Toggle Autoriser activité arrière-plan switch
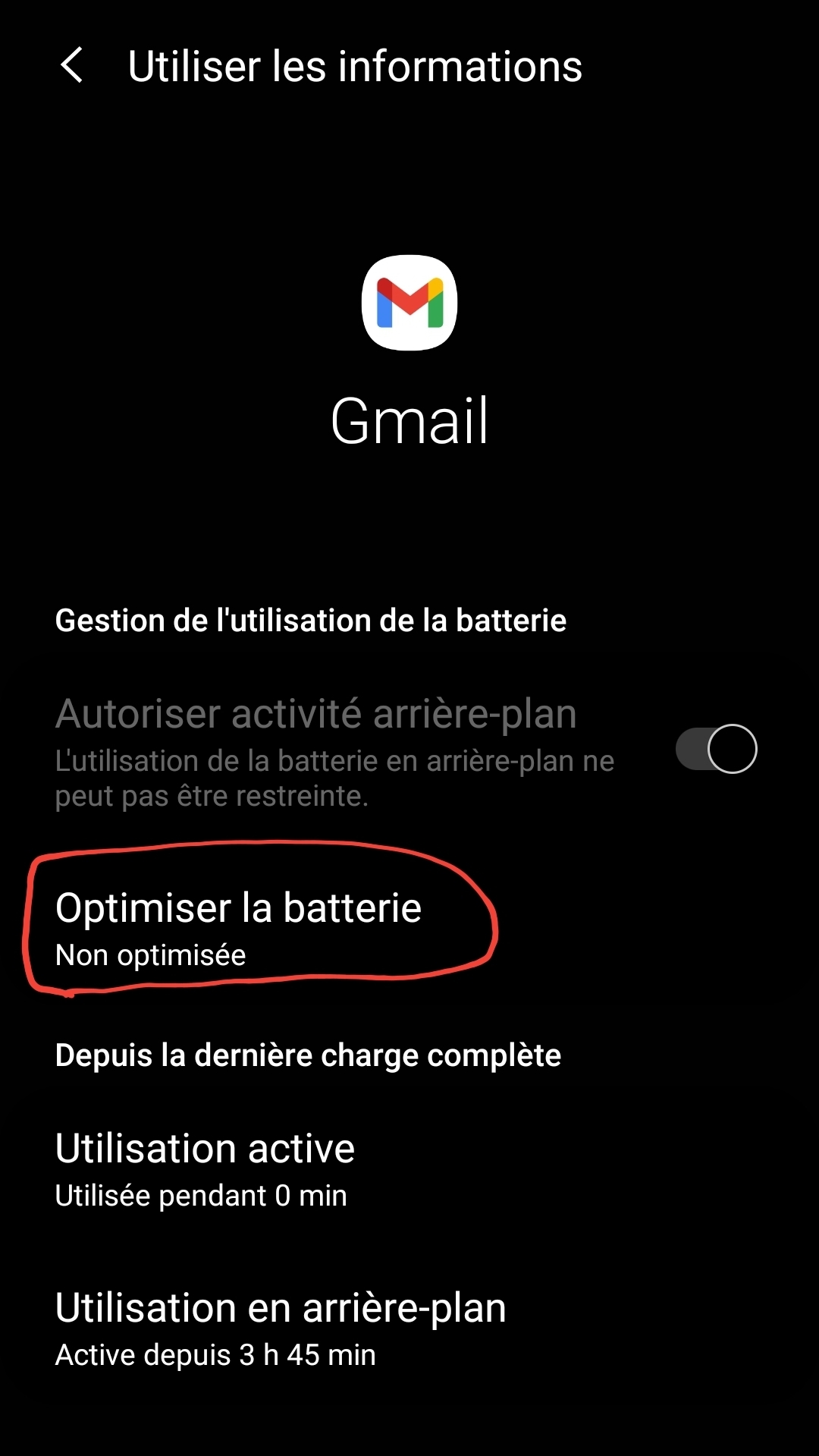Screen dimensions: 819x1456 (x=716, y=749)
